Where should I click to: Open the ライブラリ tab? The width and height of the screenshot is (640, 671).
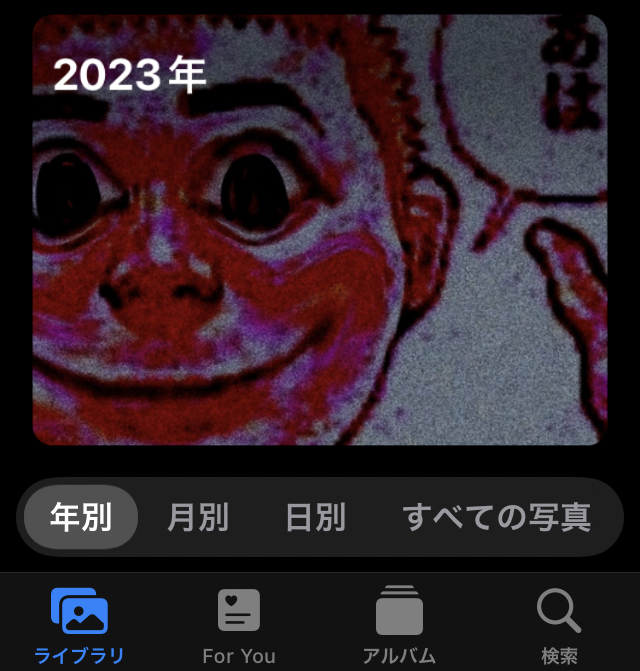pyautogui.click(x=79, y=625)
